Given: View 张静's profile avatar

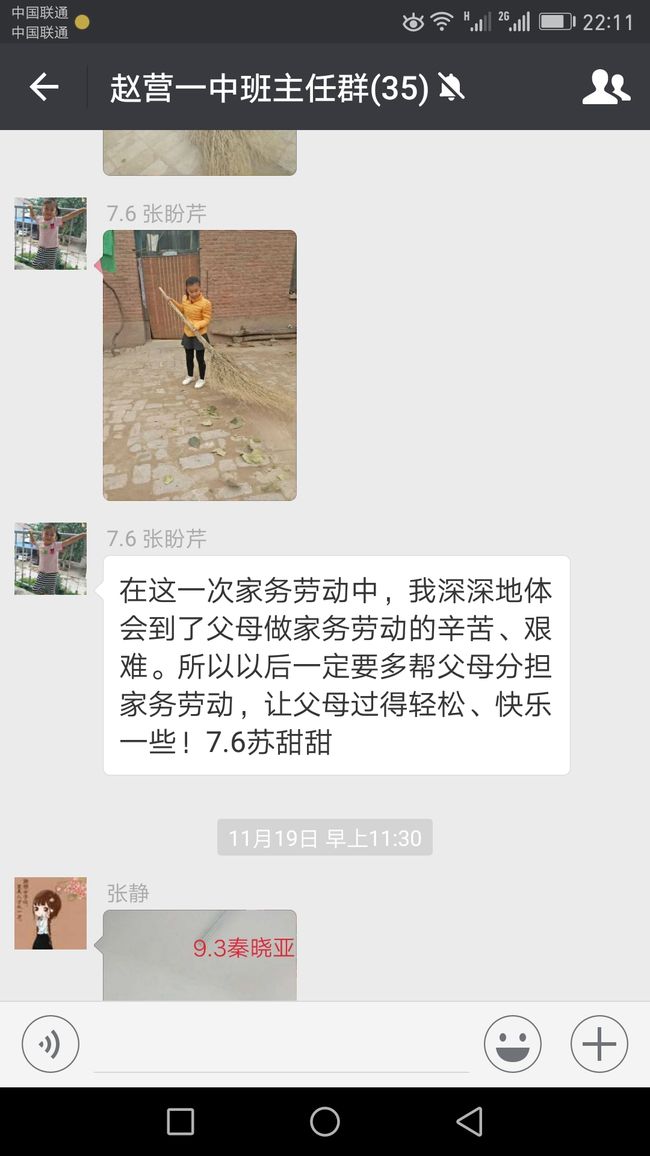Looking at the screenshot, I should pos(50,913).
